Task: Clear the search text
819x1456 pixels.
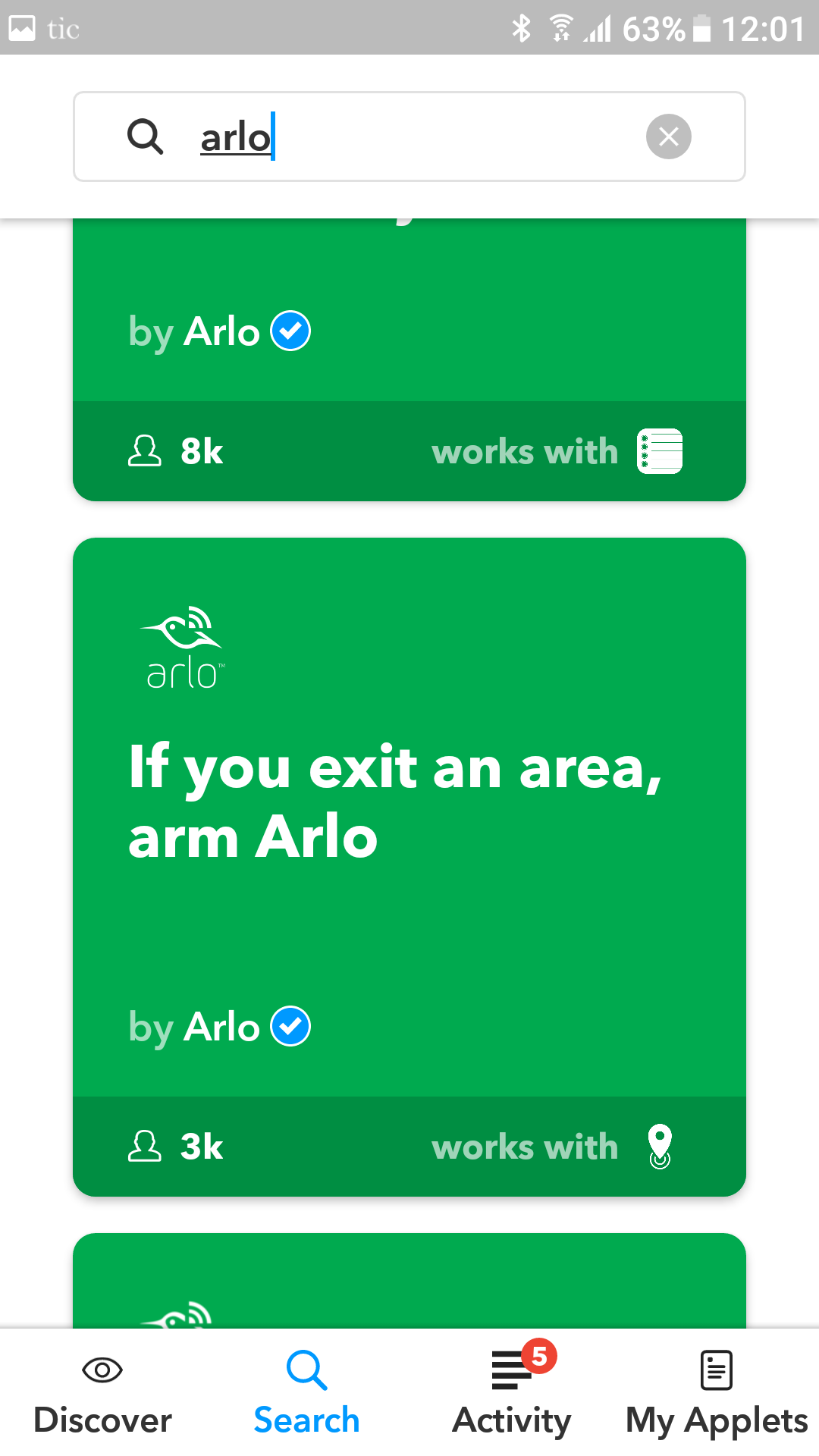Action: click(x=668, y=137)
